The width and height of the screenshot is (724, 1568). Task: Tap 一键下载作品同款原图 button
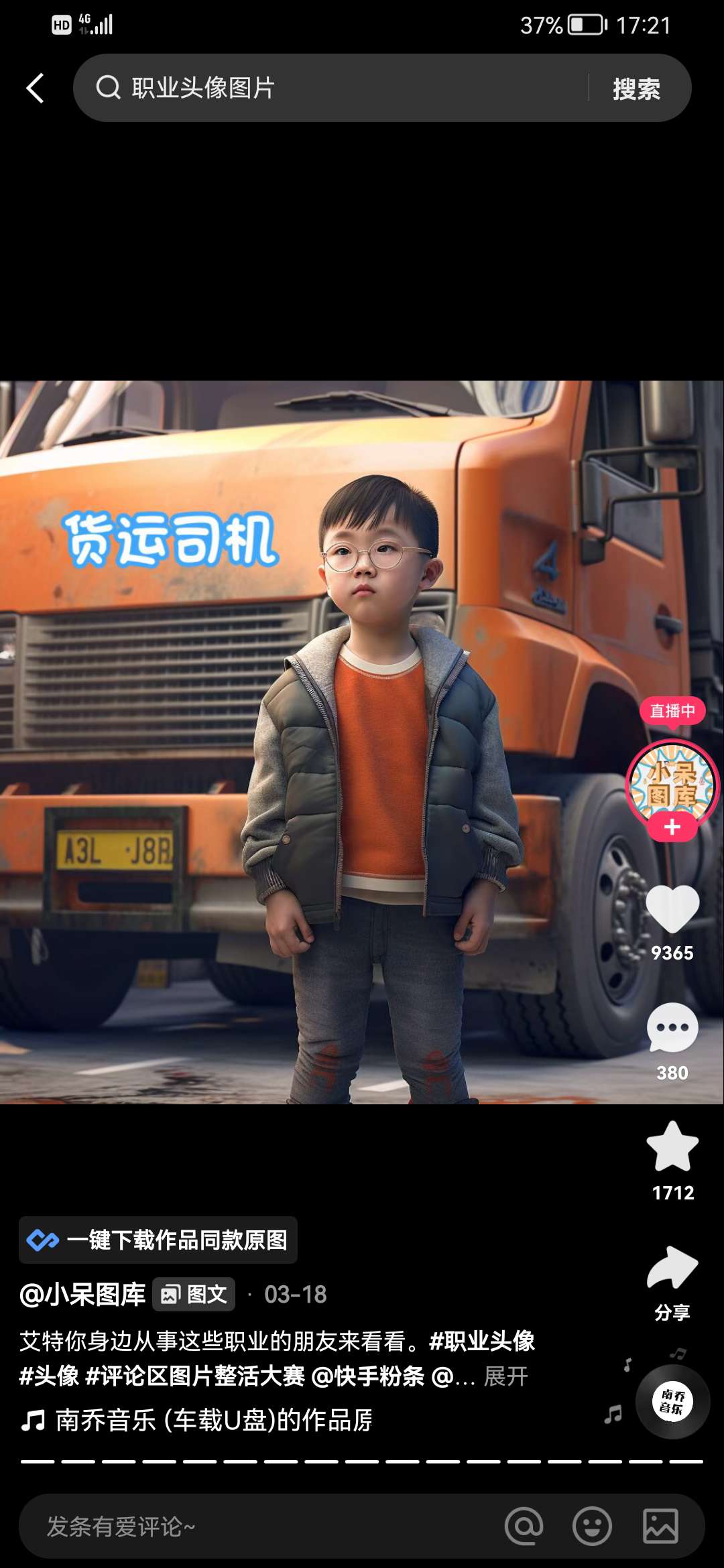[158, 1240]
